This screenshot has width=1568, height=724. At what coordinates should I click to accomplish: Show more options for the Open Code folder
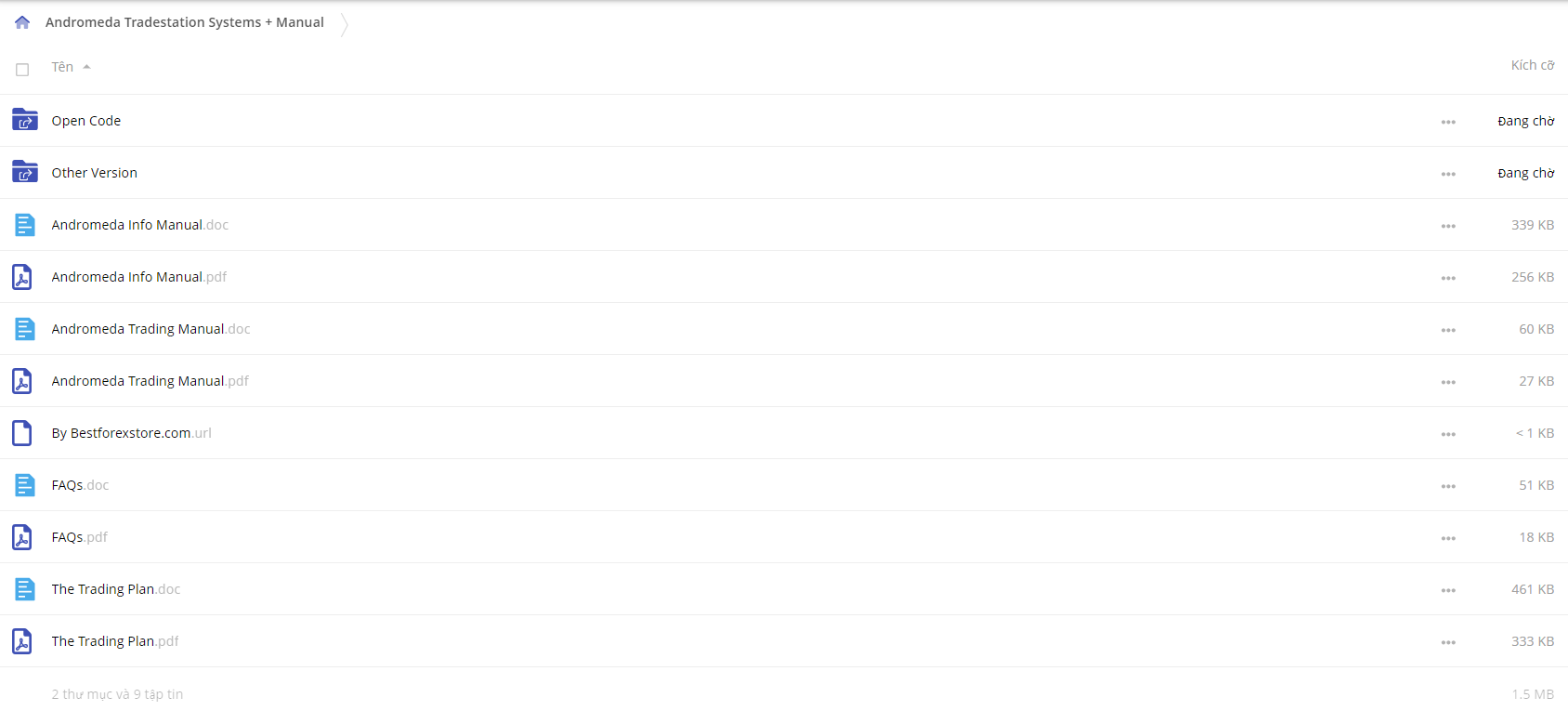1448,122
